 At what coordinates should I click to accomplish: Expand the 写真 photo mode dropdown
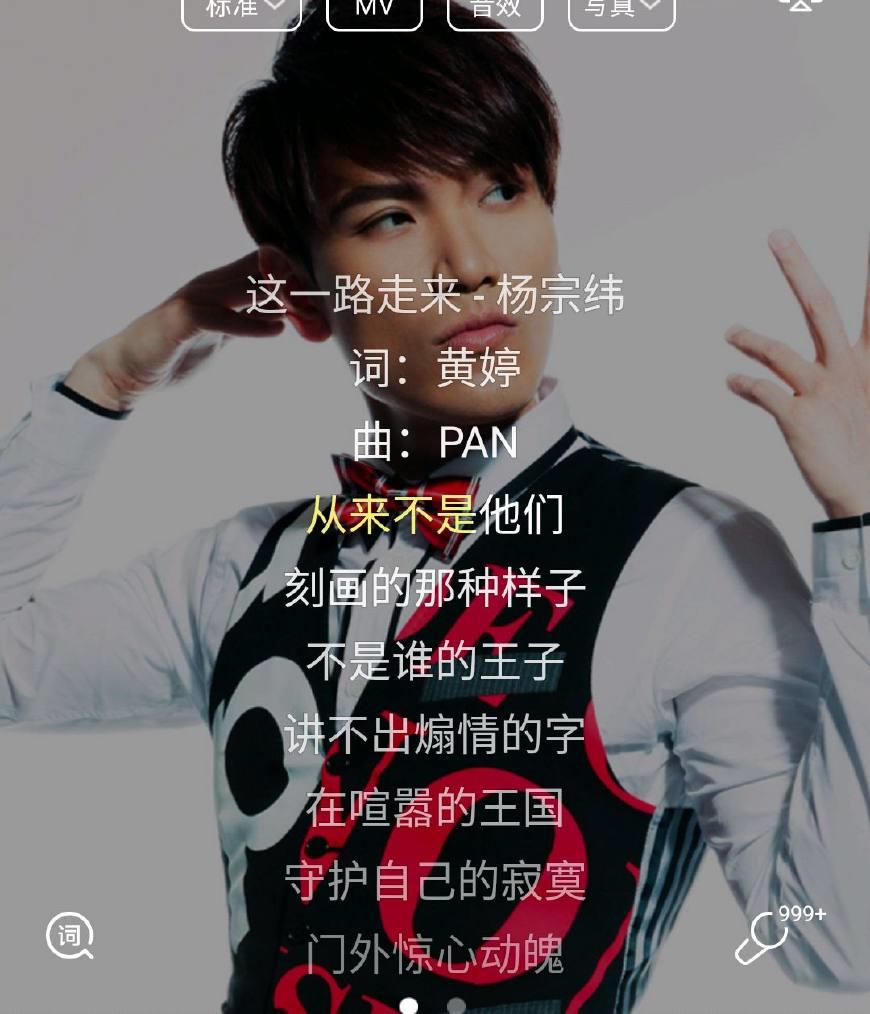pos(621,10)
